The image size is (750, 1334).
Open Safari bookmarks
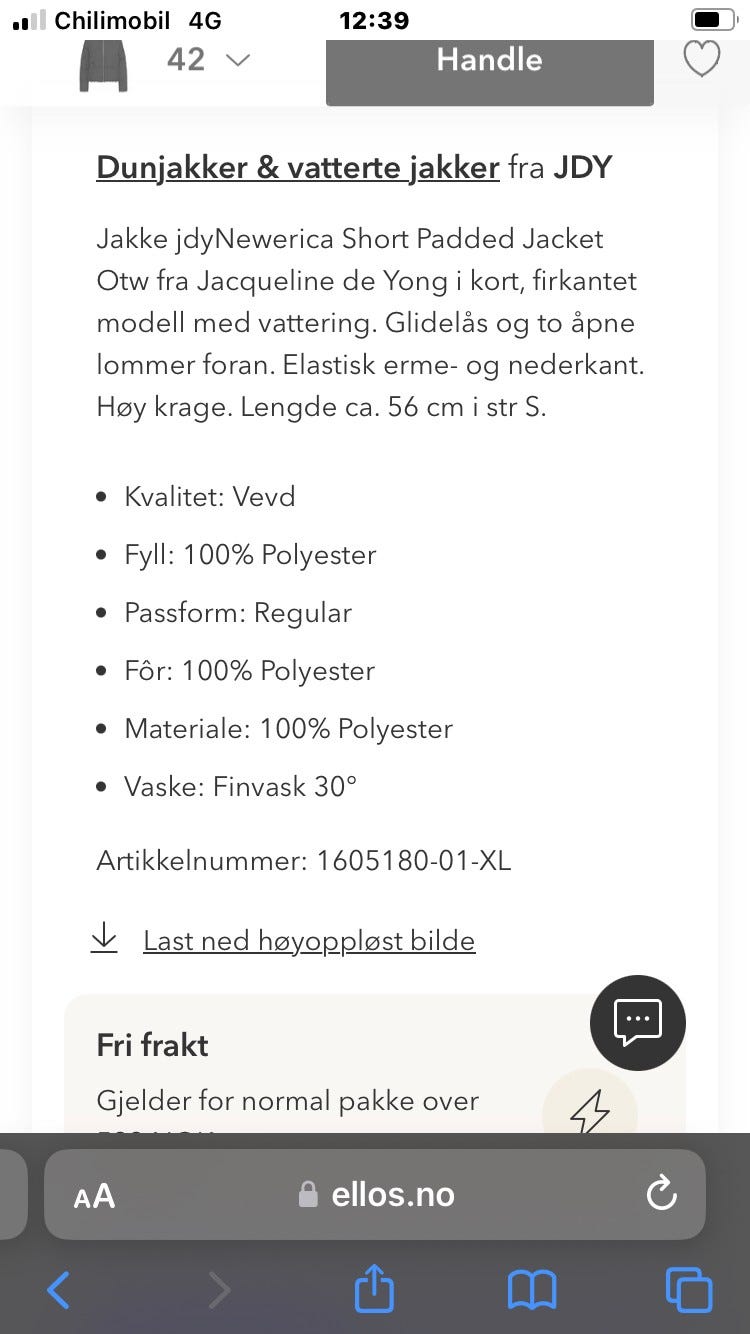tap(532, 1289)
